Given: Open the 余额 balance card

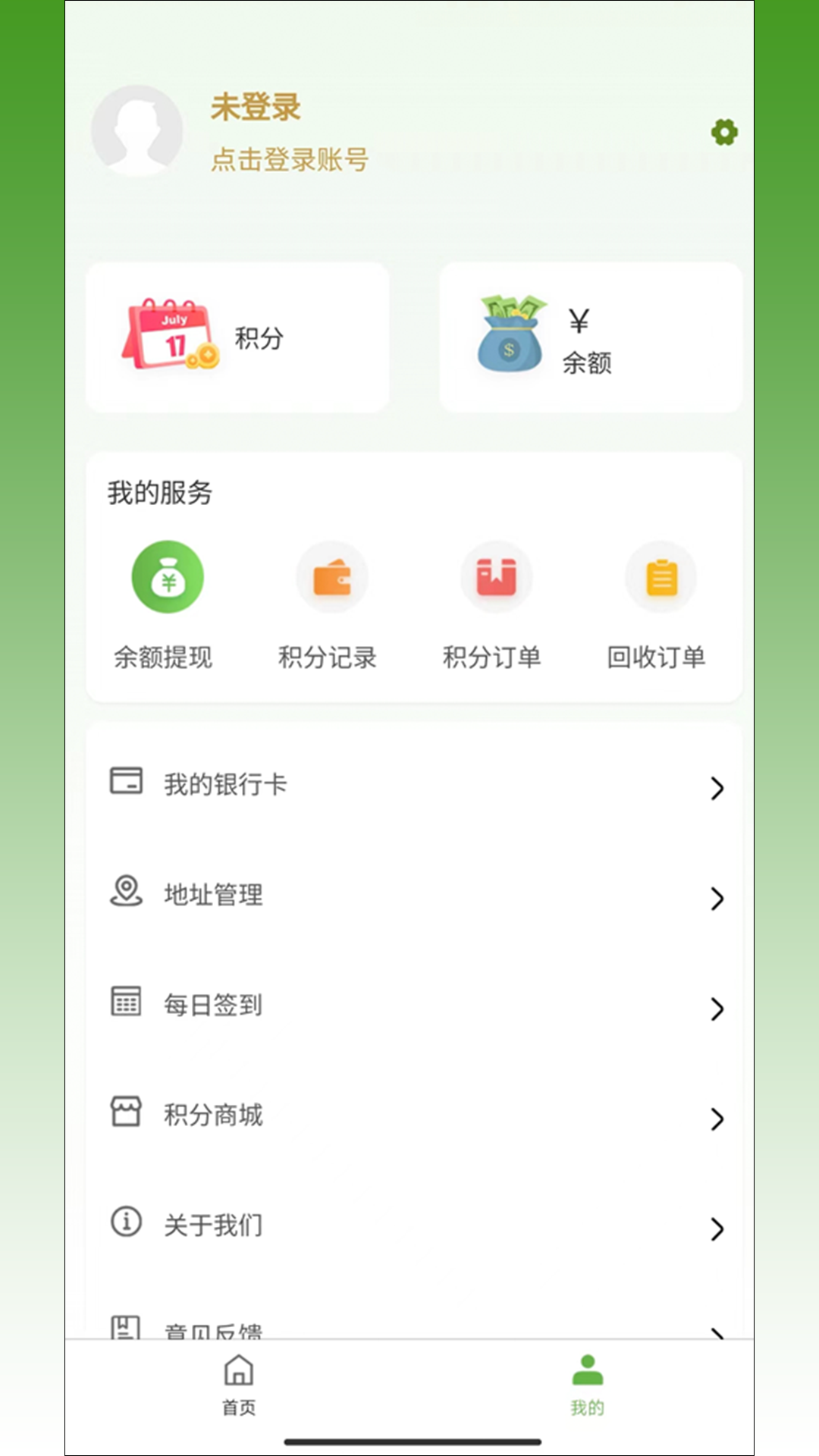Looking at the screenshot, I should [x=590, y=337].
